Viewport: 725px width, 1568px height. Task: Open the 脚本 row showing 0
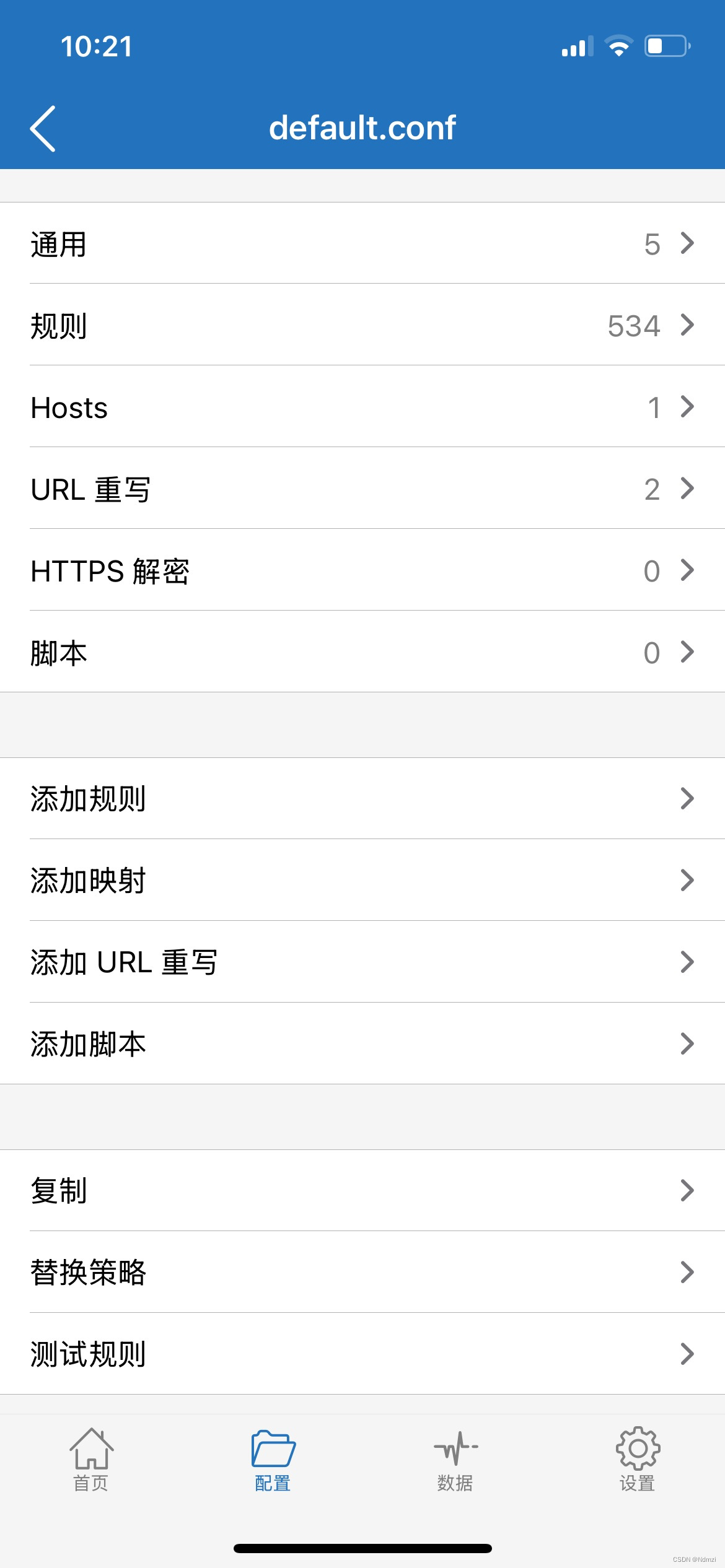pyautogui.click(x=362, y=652)
